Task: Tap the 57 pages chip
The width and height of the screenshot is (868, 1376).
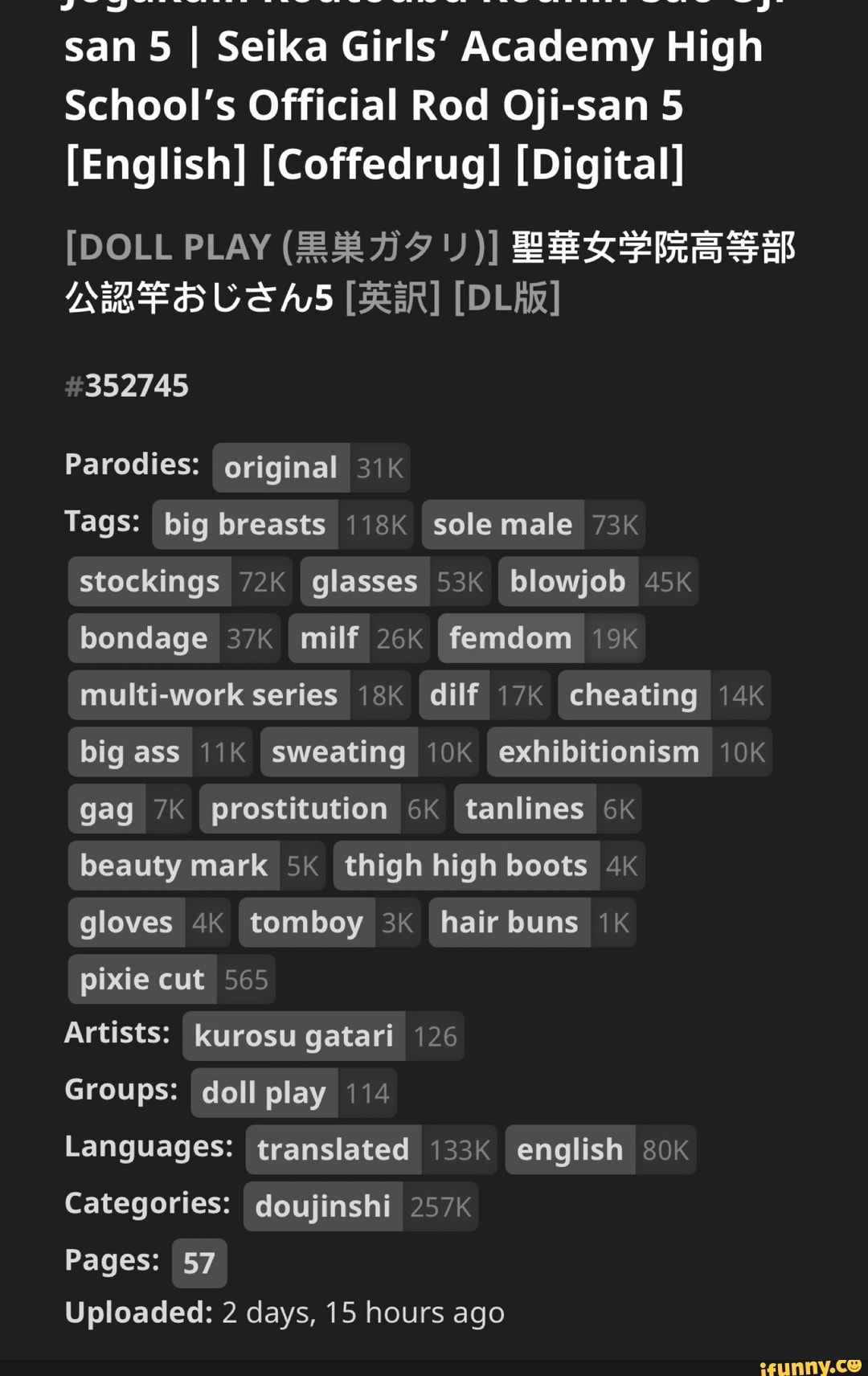Action: pyautogui.click(x=199, y=1263)
